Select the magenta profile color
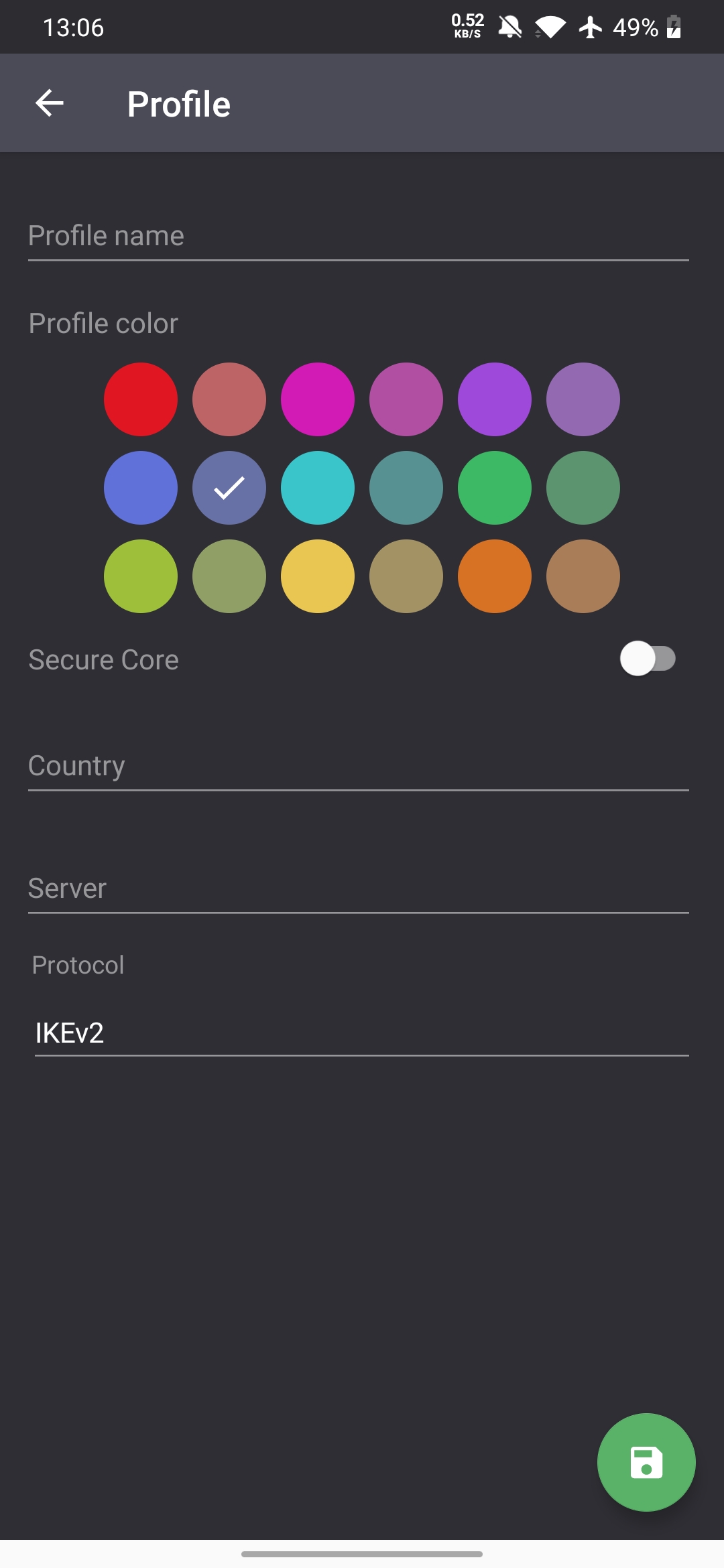Screen dimensions: 724x1568 coord(318,399)
